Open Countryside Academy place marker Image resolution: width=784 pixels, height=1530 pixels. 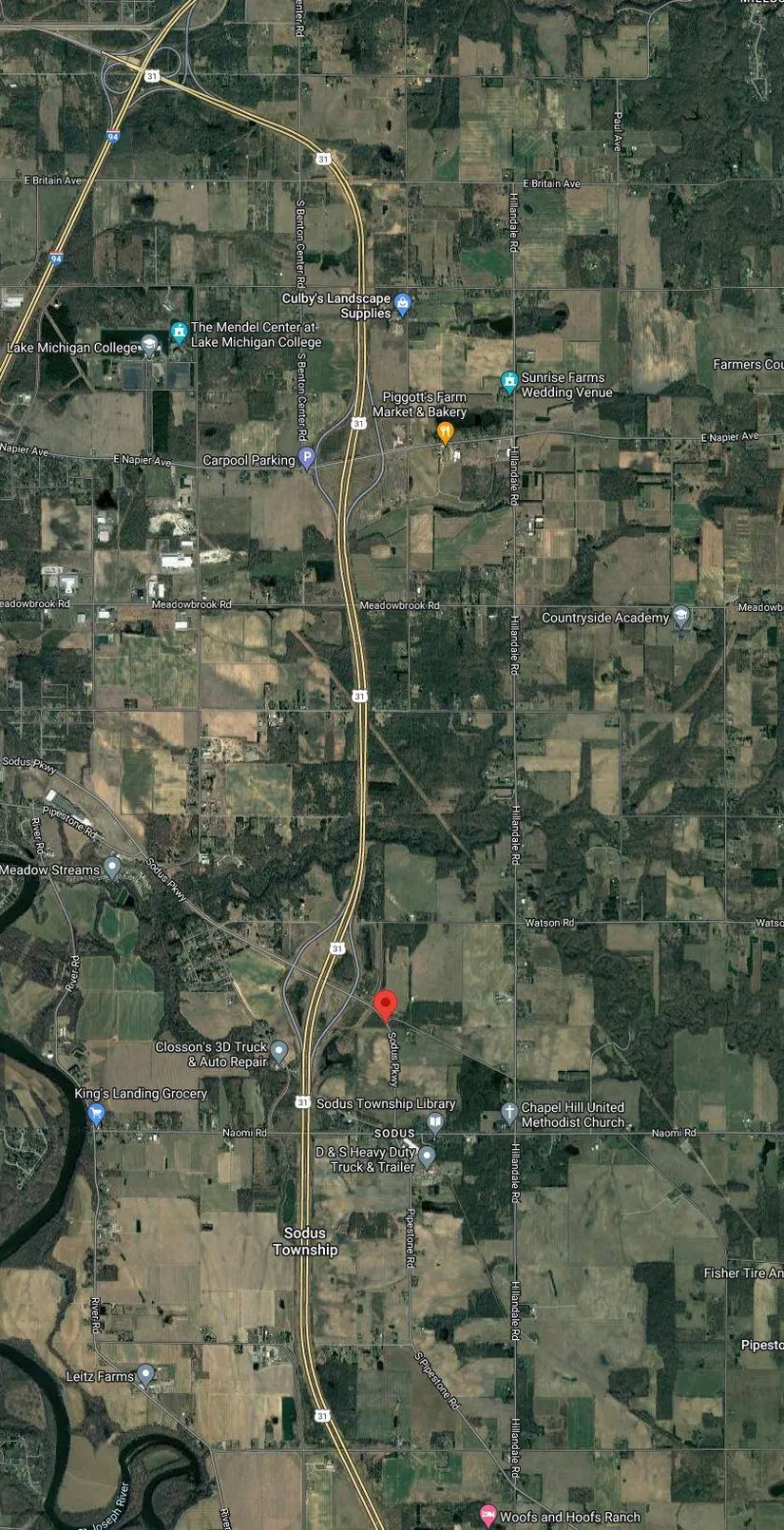point(681,617)
